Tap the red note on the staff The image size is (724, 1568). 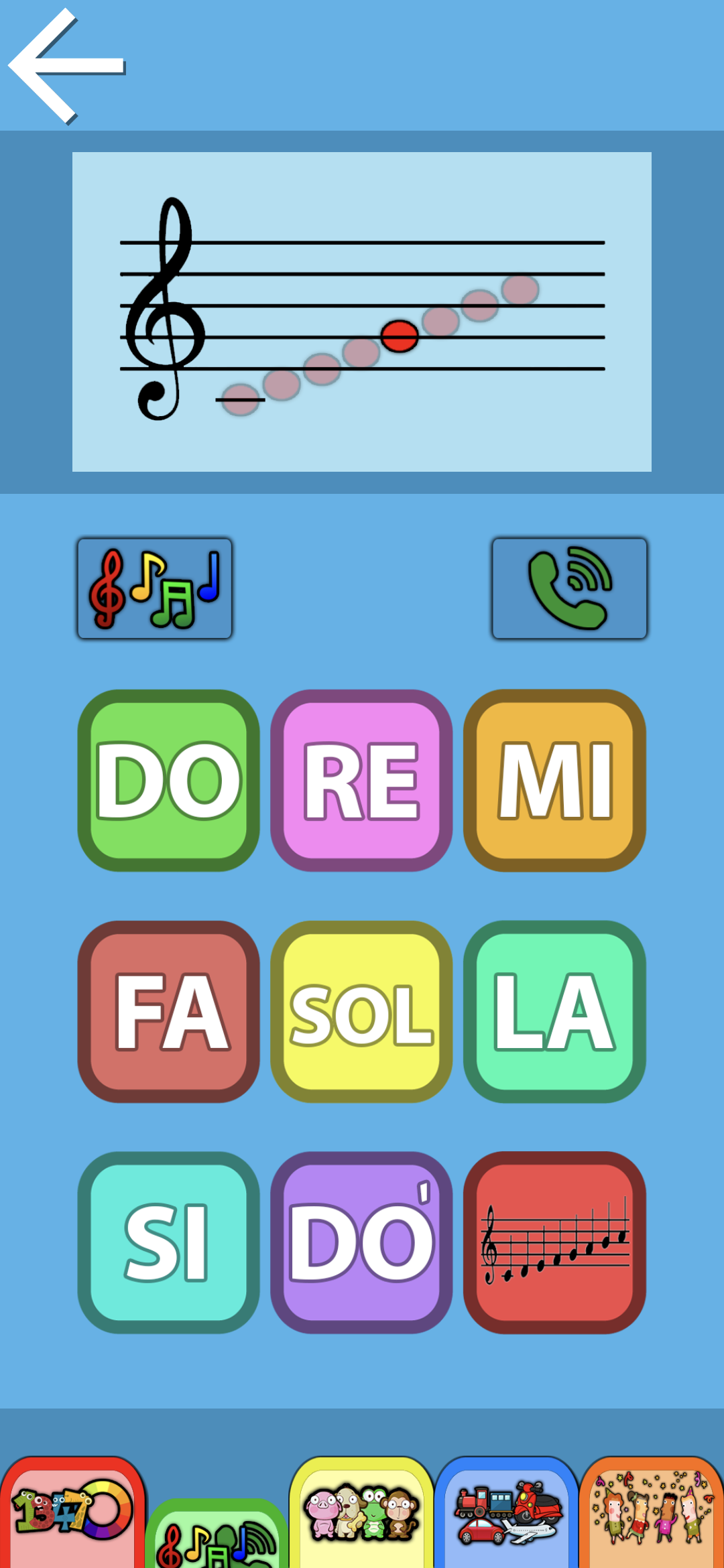(x=398, y=337)
